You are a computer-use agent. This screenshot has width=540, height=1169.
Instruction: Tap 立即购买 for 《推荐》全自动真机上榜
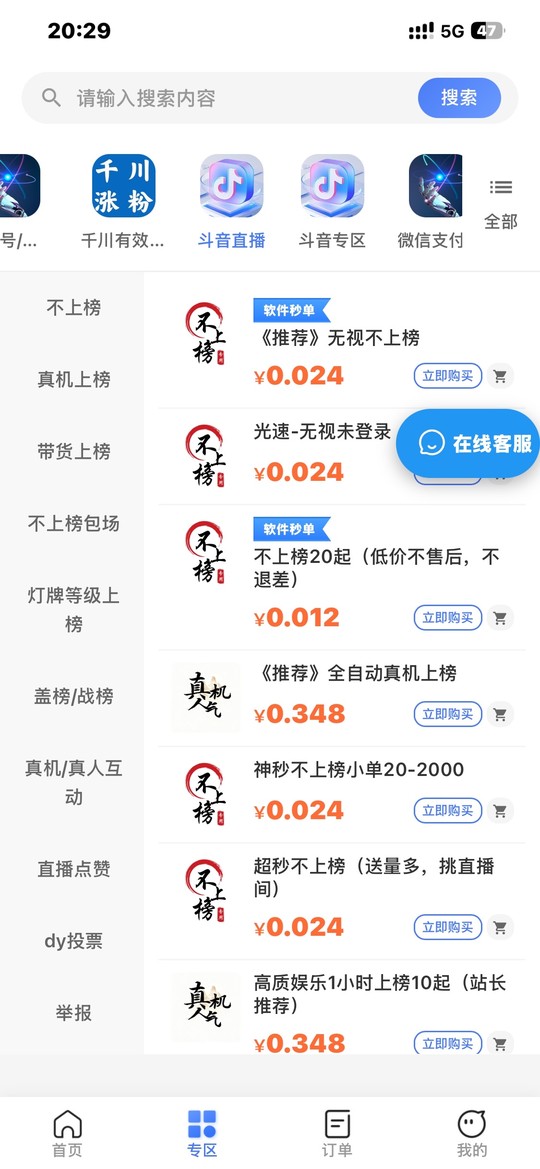pyautogui.click(x=448, y=713)
